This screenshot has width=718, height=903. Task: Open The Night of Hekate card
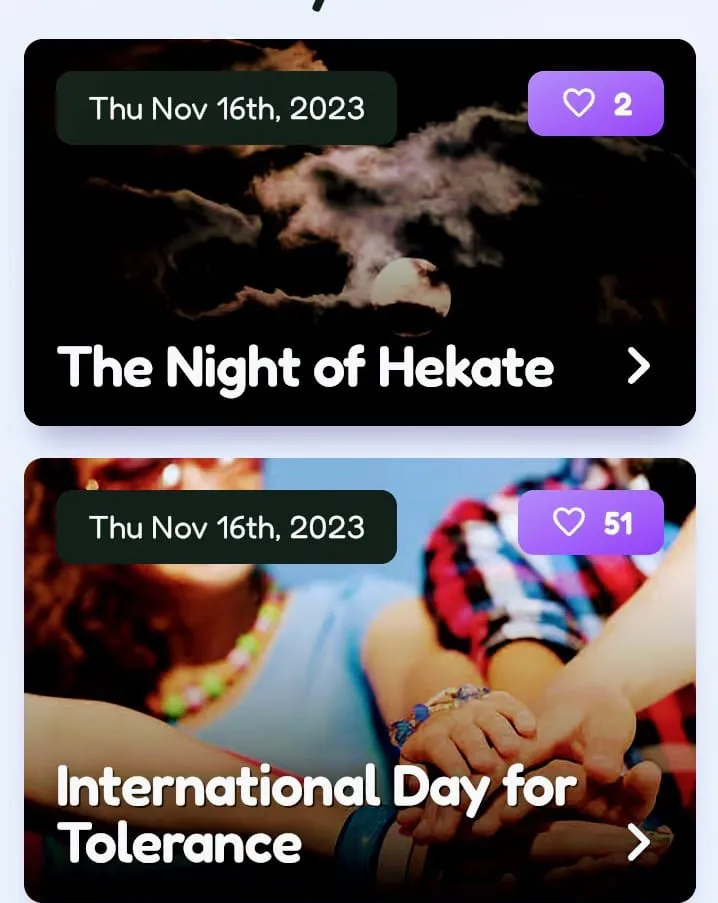[x=638, y=367]
